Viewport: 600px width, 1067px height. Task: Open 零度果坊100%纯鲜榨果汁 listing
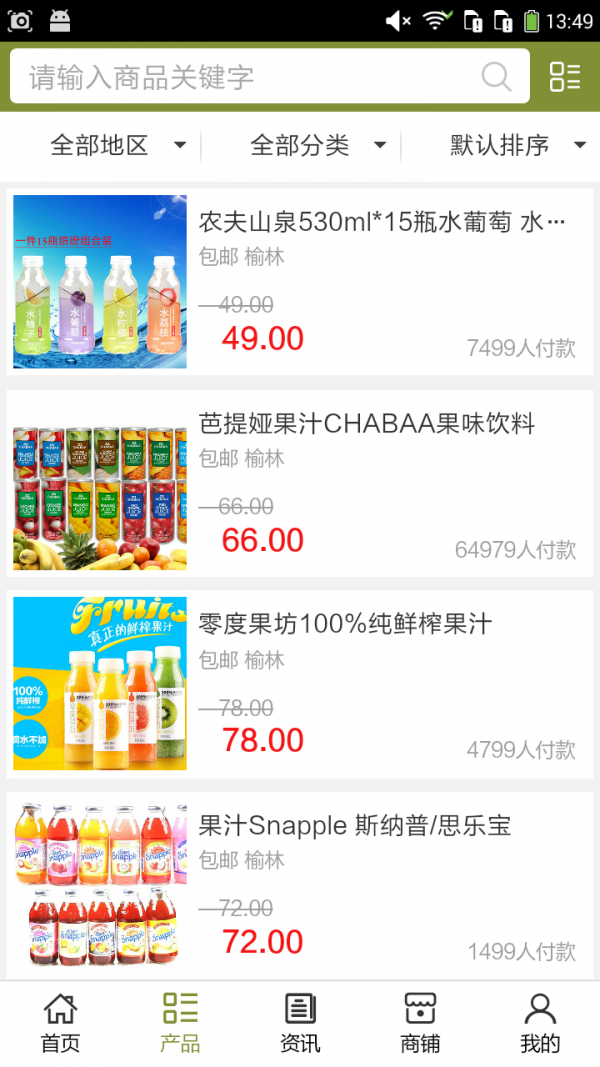[x=346, y=625]
